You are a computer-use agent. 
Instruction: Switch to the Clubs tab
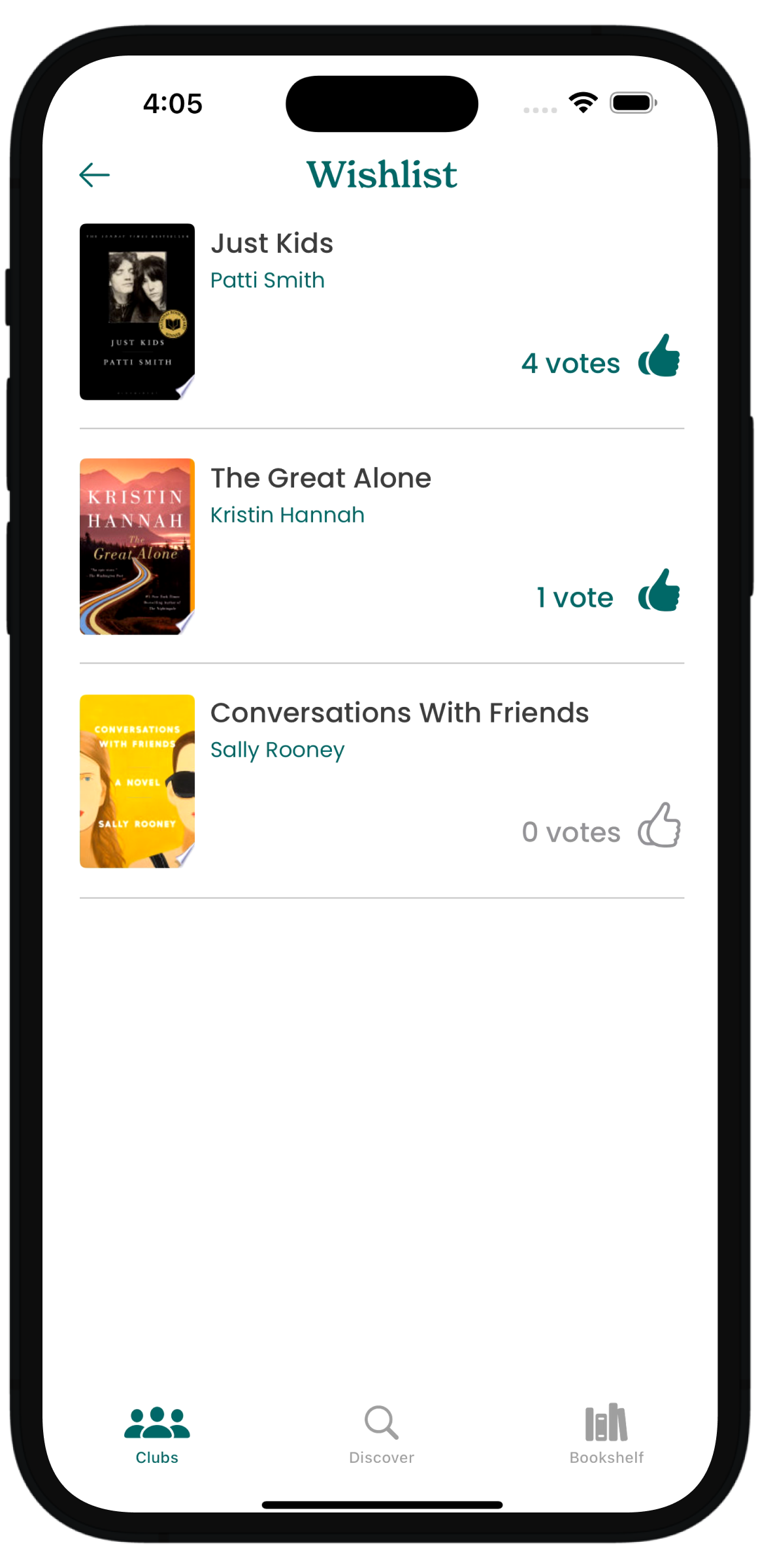coord(157,1435)
